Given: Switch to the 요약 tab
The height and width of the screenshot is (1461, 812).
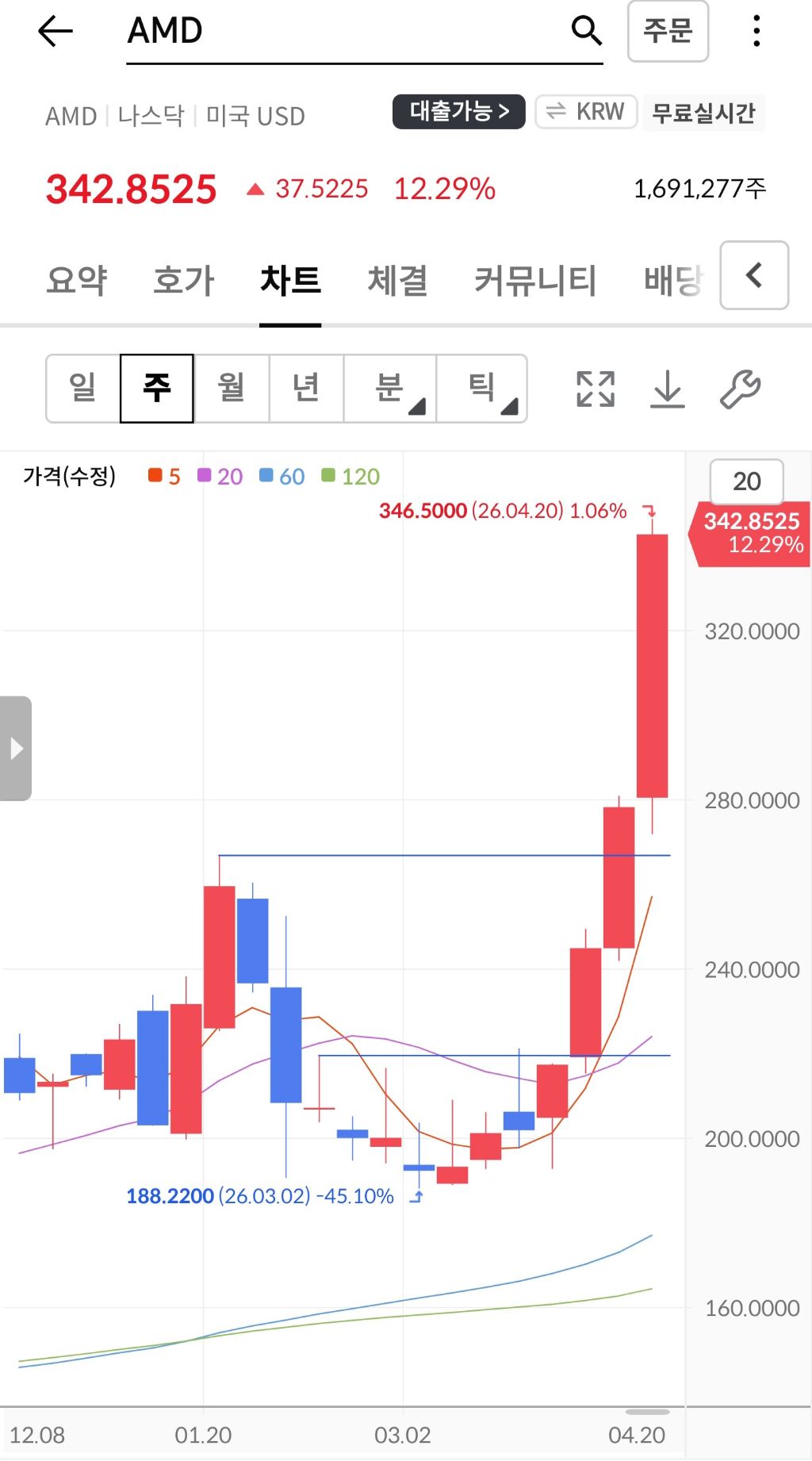Looking at the screenshot, I should 77,280.
